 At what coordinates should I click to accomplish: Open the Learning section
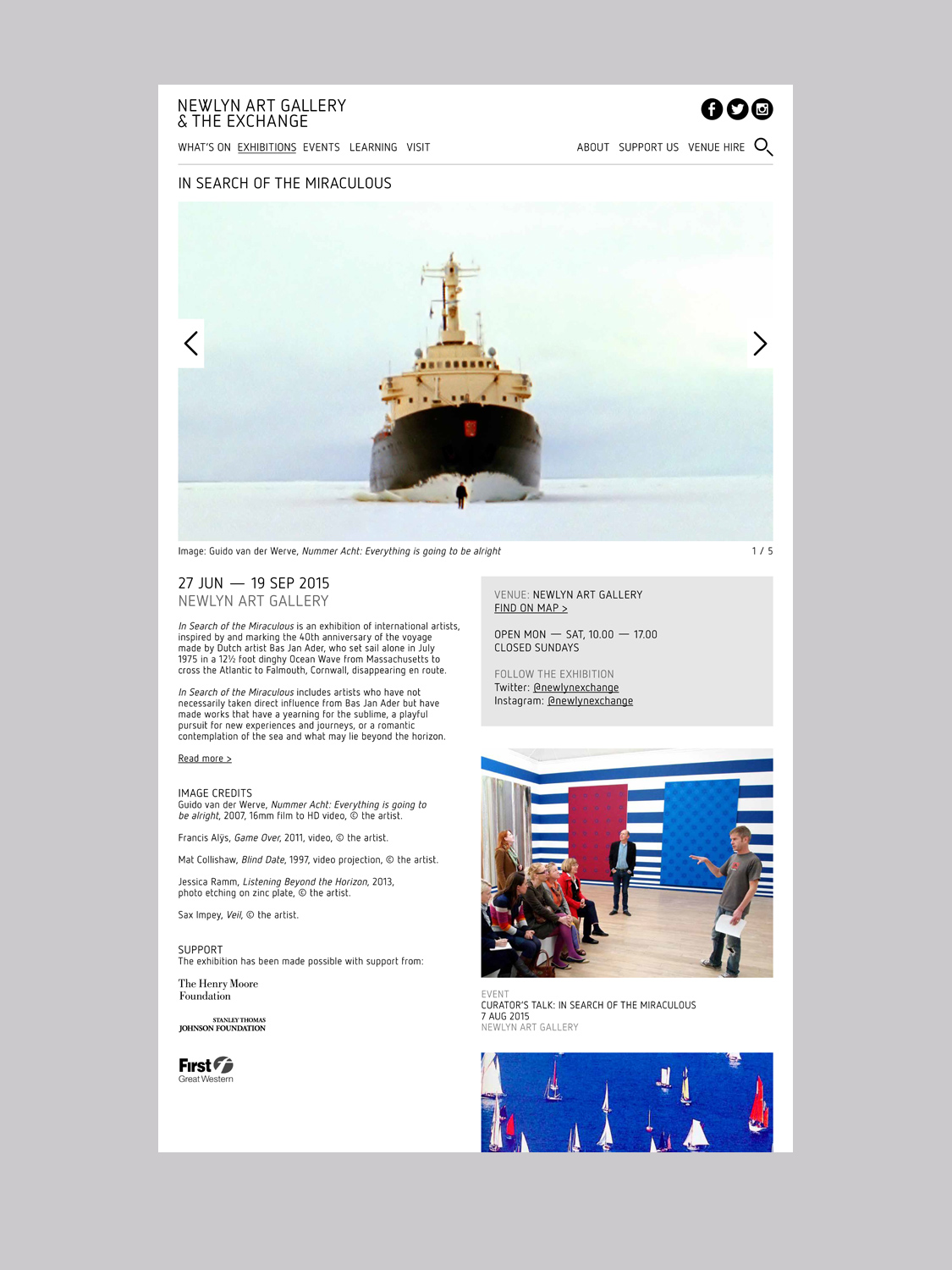(x=373, y=147)
